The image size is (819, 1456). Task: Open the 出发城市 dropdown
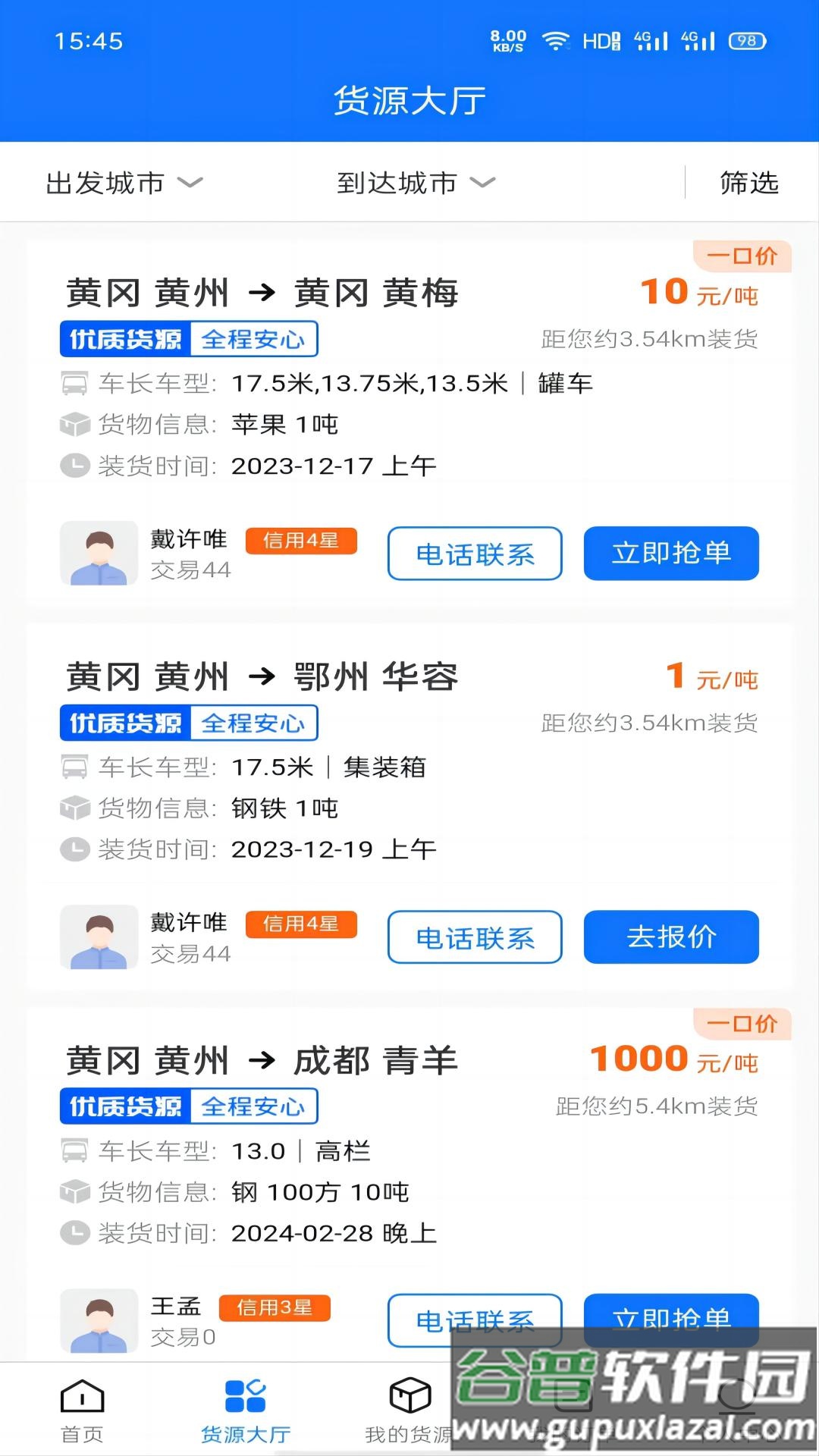[121, 182]
